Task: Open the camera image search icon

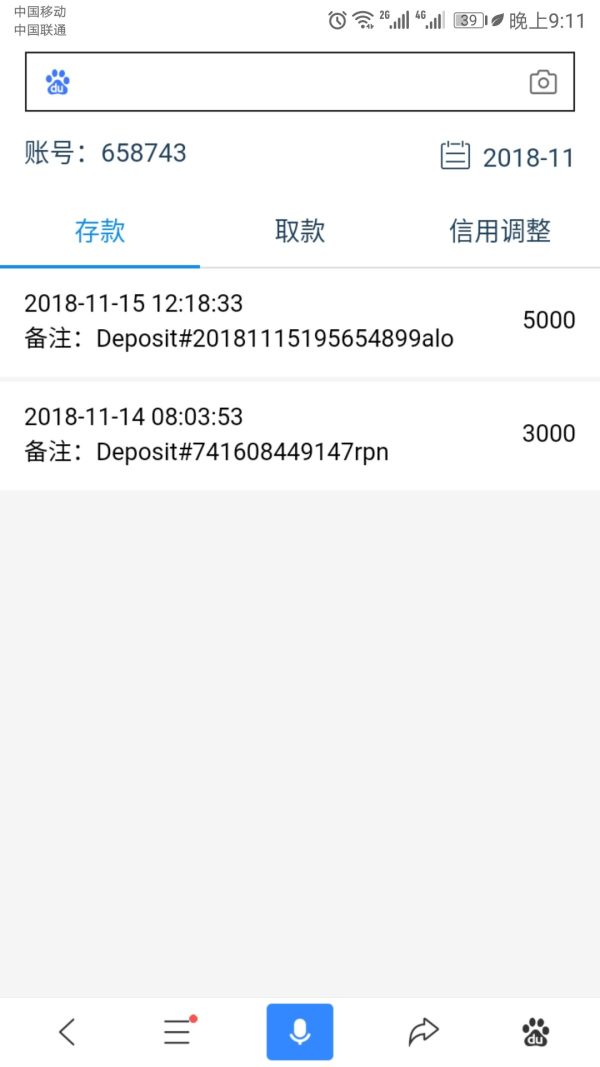Action: [543, 82]
